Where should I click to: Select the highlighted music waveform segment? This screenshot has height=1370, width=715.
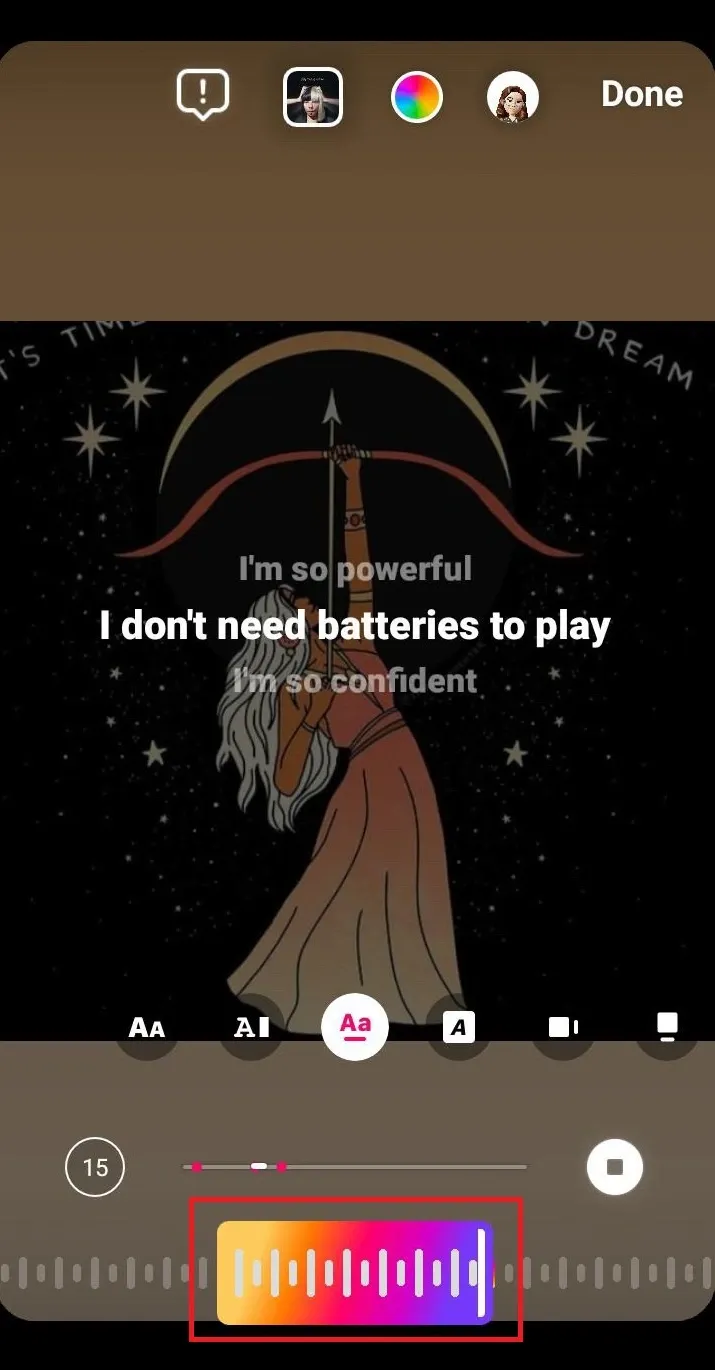[x=355, y=1272]
